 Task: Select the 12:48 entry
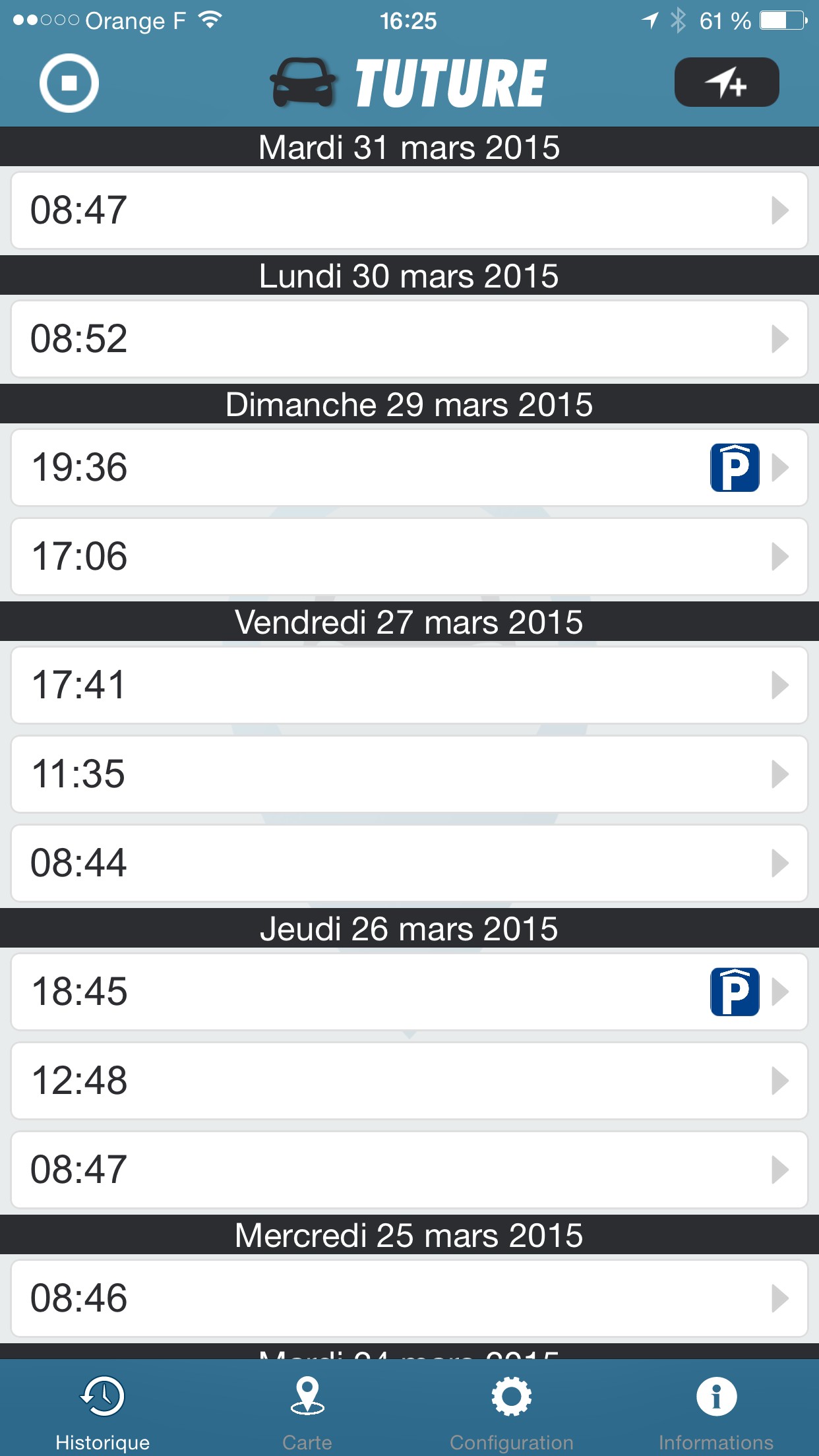[409, 1081]
